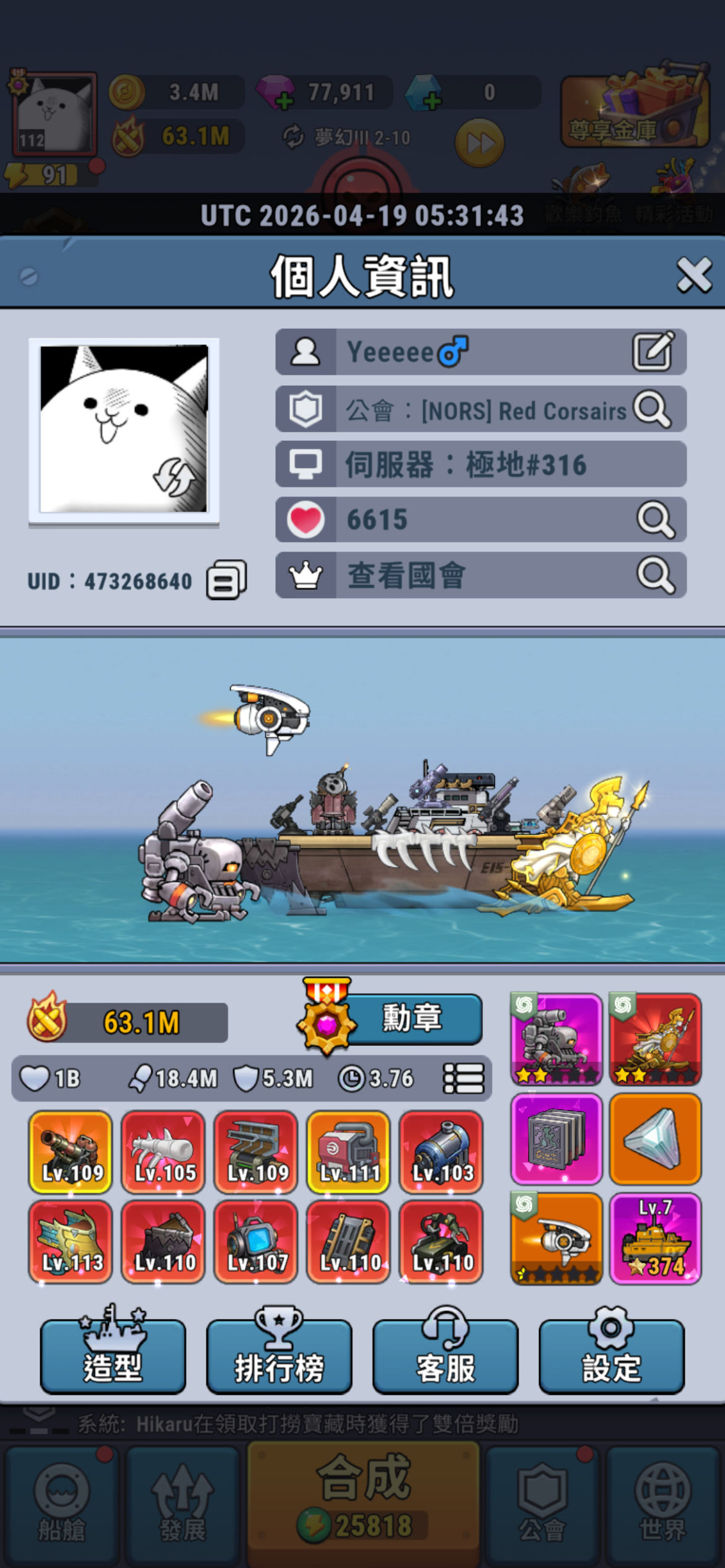View the Lv.111 equipment item
The image size is (725, 1568).
(348, 1152)
